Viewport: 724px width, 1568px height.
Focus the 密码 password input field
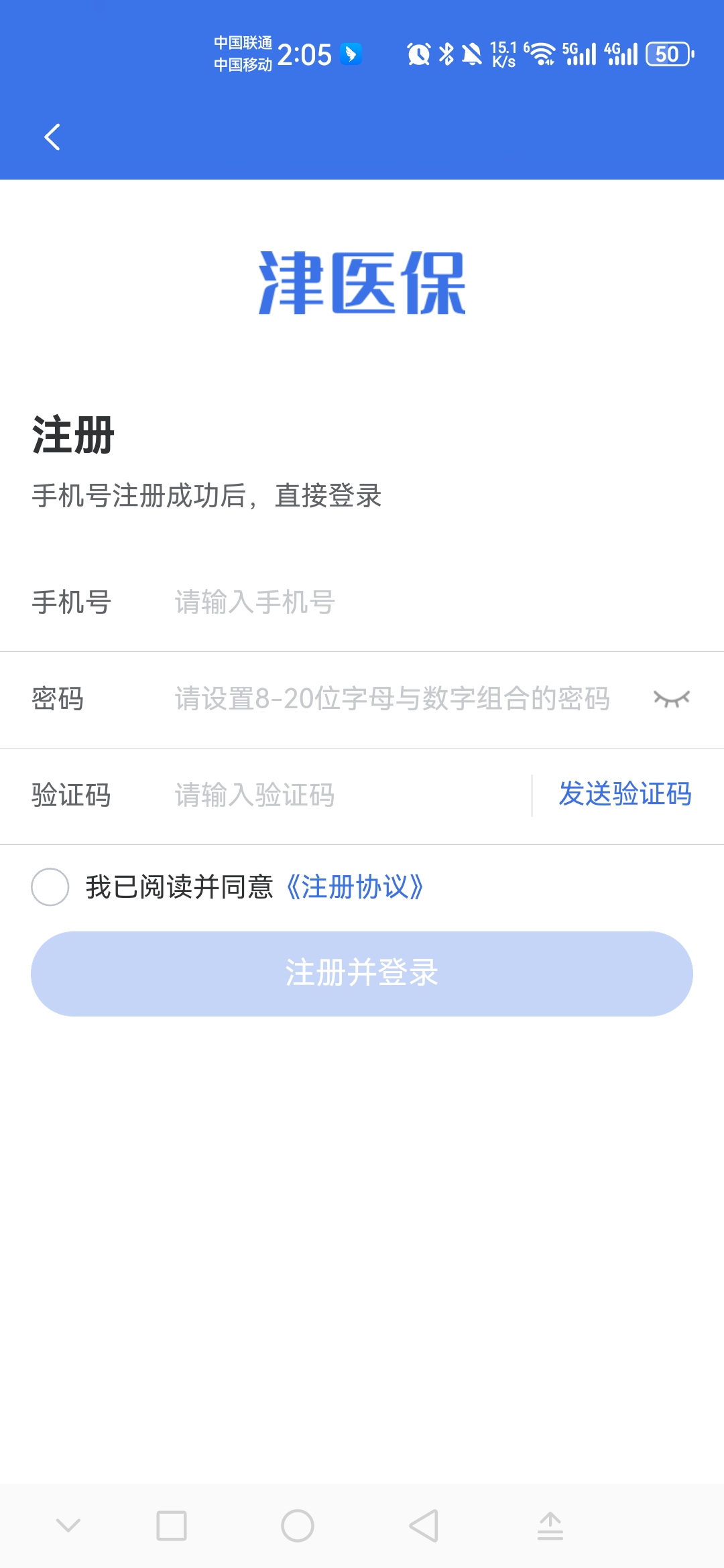[402, 699]
